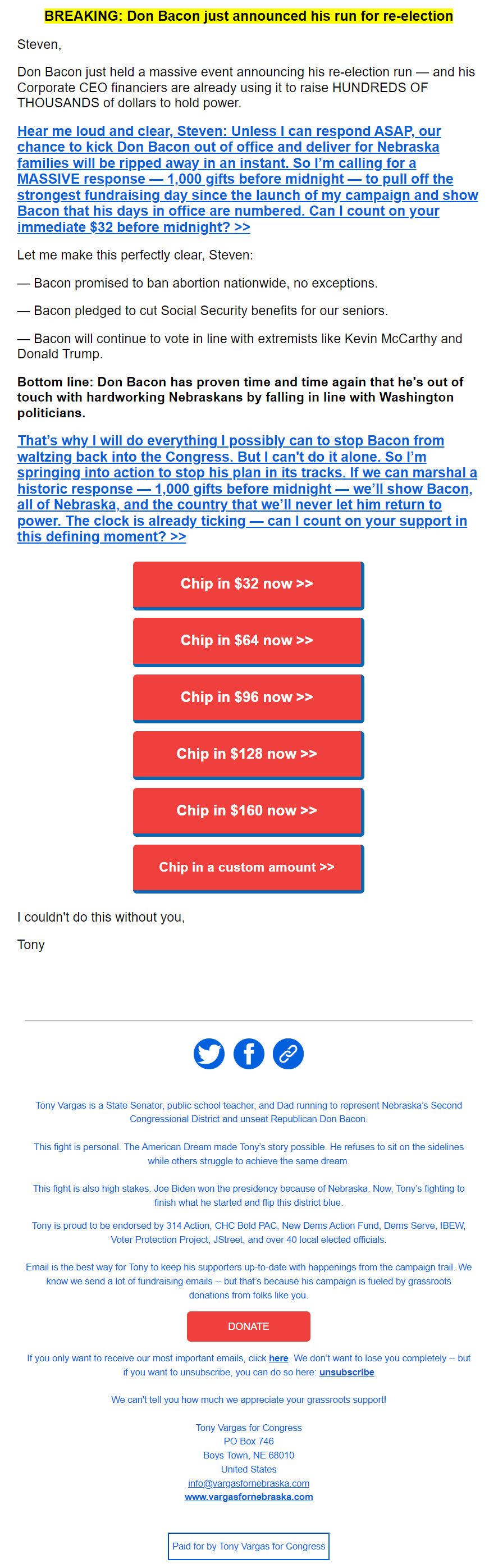Open the campaign's Twitter page
Viewport: 489px width, 1568px height.
coord(209,1054)
